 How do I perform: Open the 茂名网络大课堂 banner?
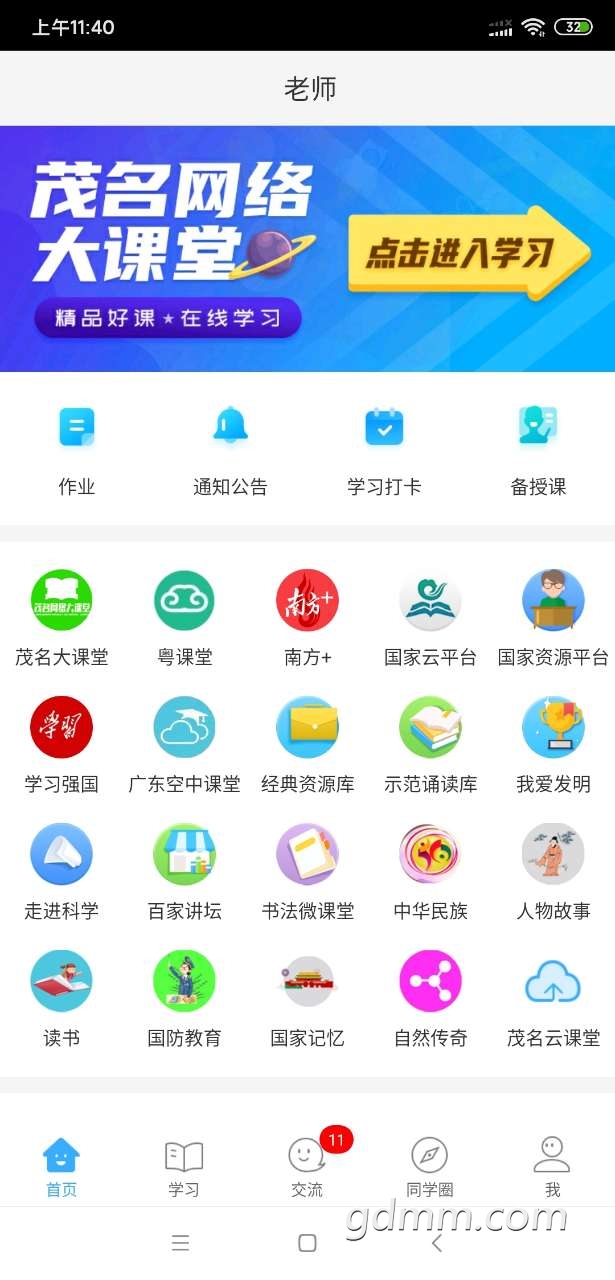click(307, 248)
